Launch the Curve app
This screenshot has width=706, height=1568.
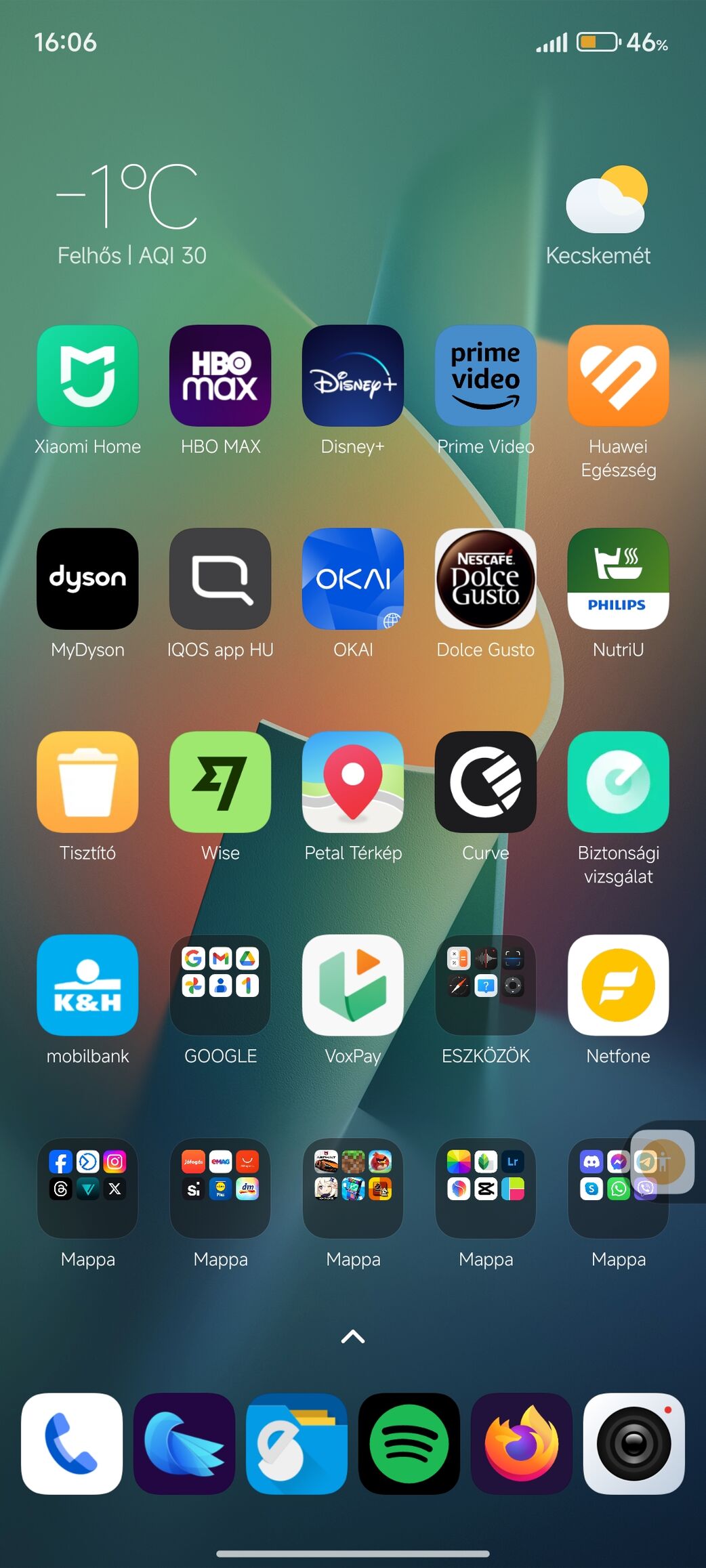tap(486, 782)
